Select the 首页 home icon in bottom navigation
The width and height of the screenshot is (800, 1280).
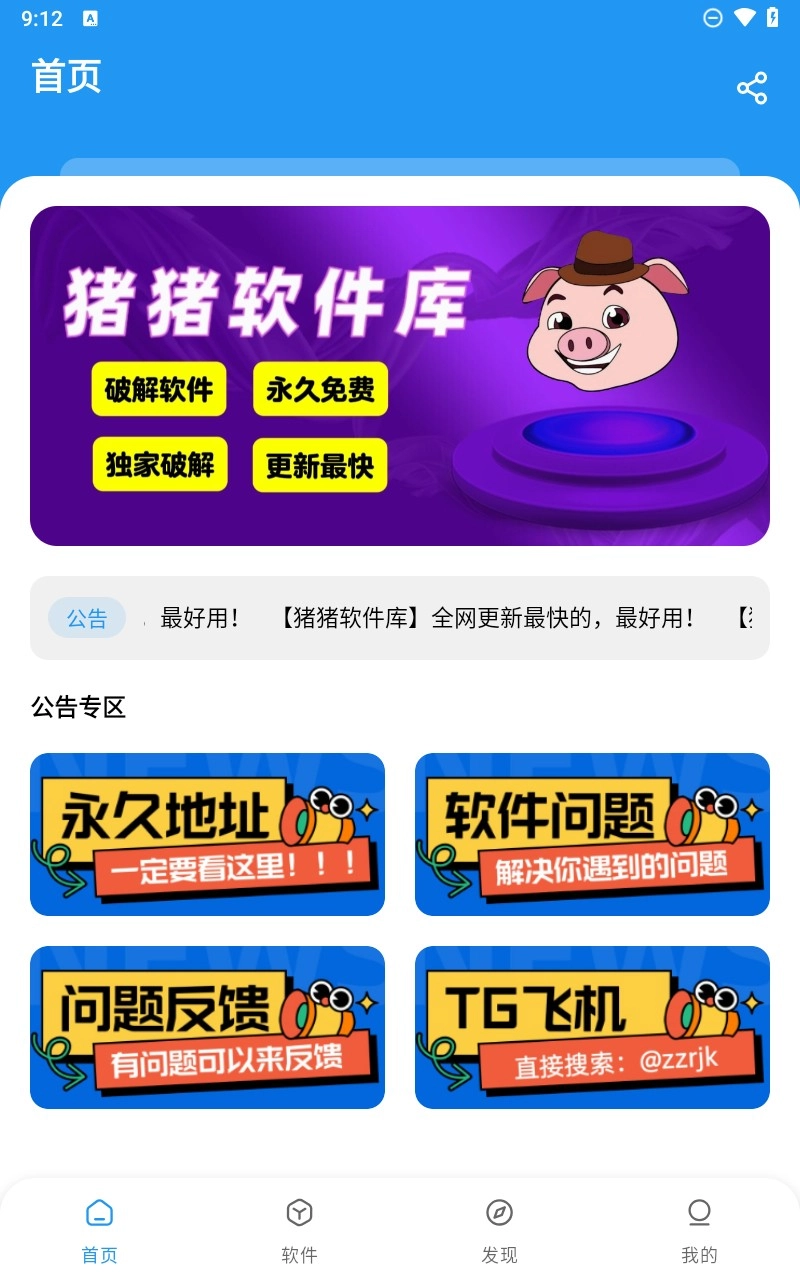point(99,1211)
